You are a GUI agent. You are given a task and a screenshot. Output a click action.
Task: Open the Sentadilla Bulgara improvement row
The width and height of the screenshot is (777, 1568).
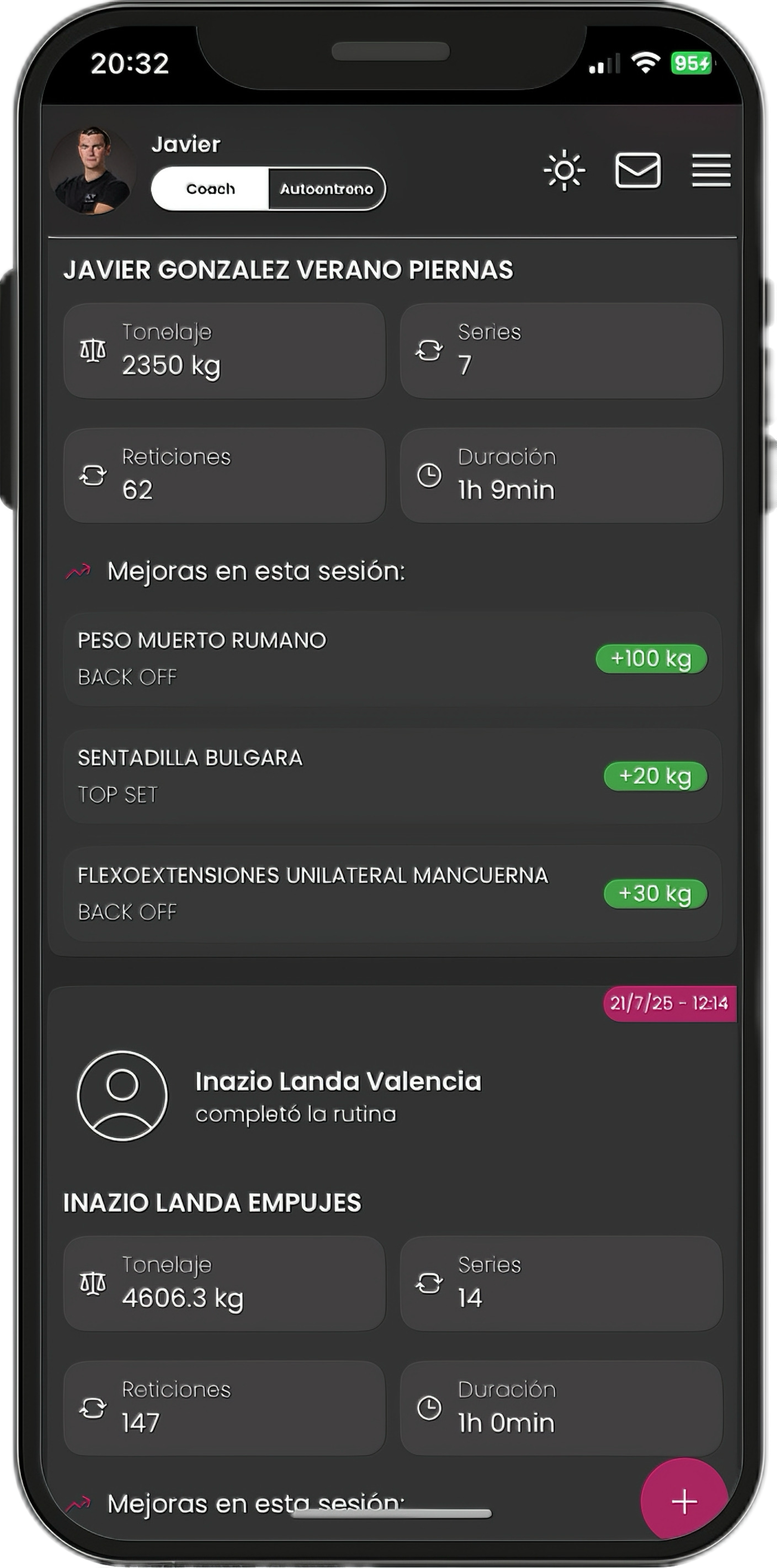(x=392, y=776)
